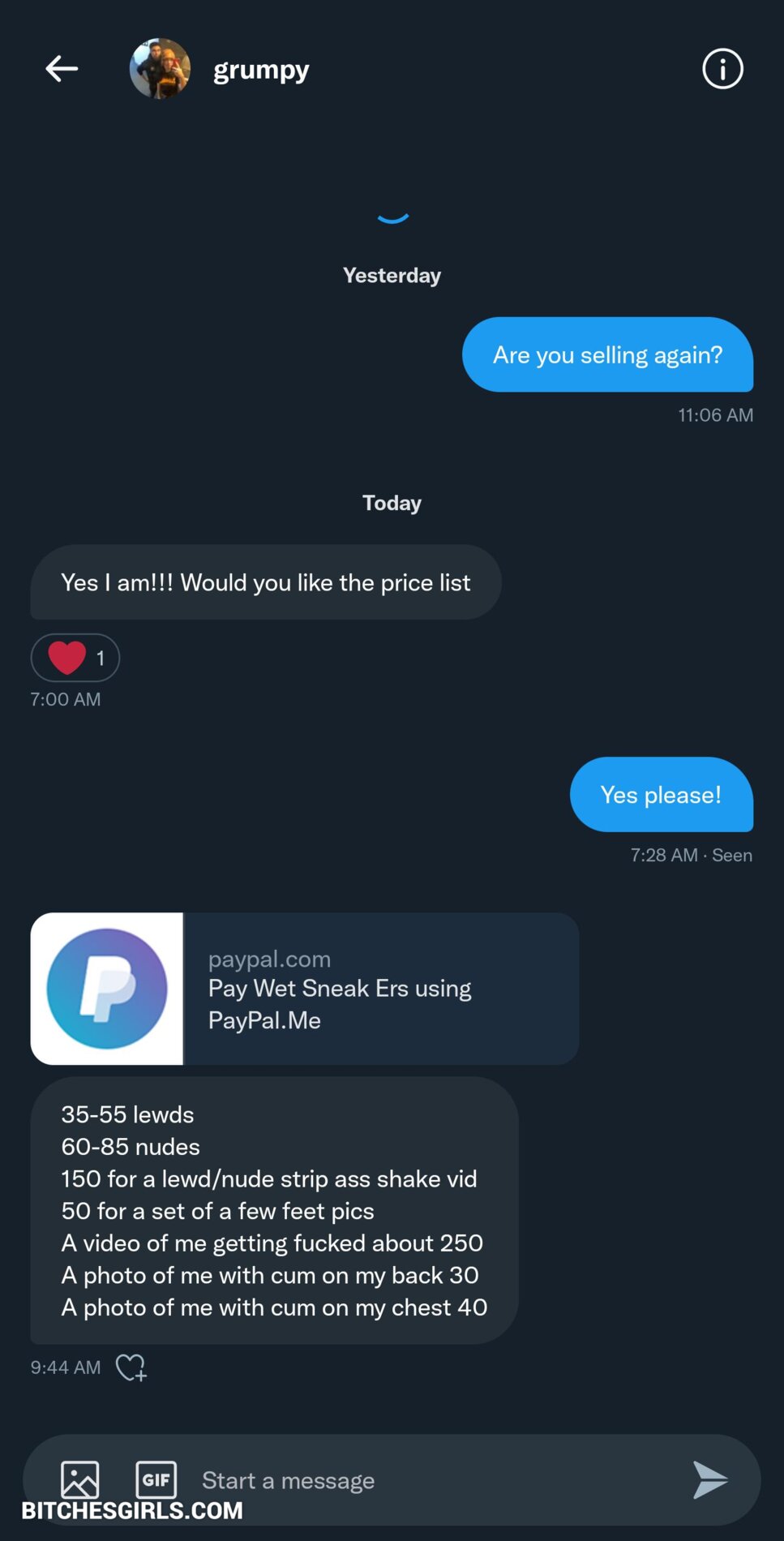Open the PayPal.Me link card
The width and height of the screenshot is (784, 1541).
tap(304, 989)
